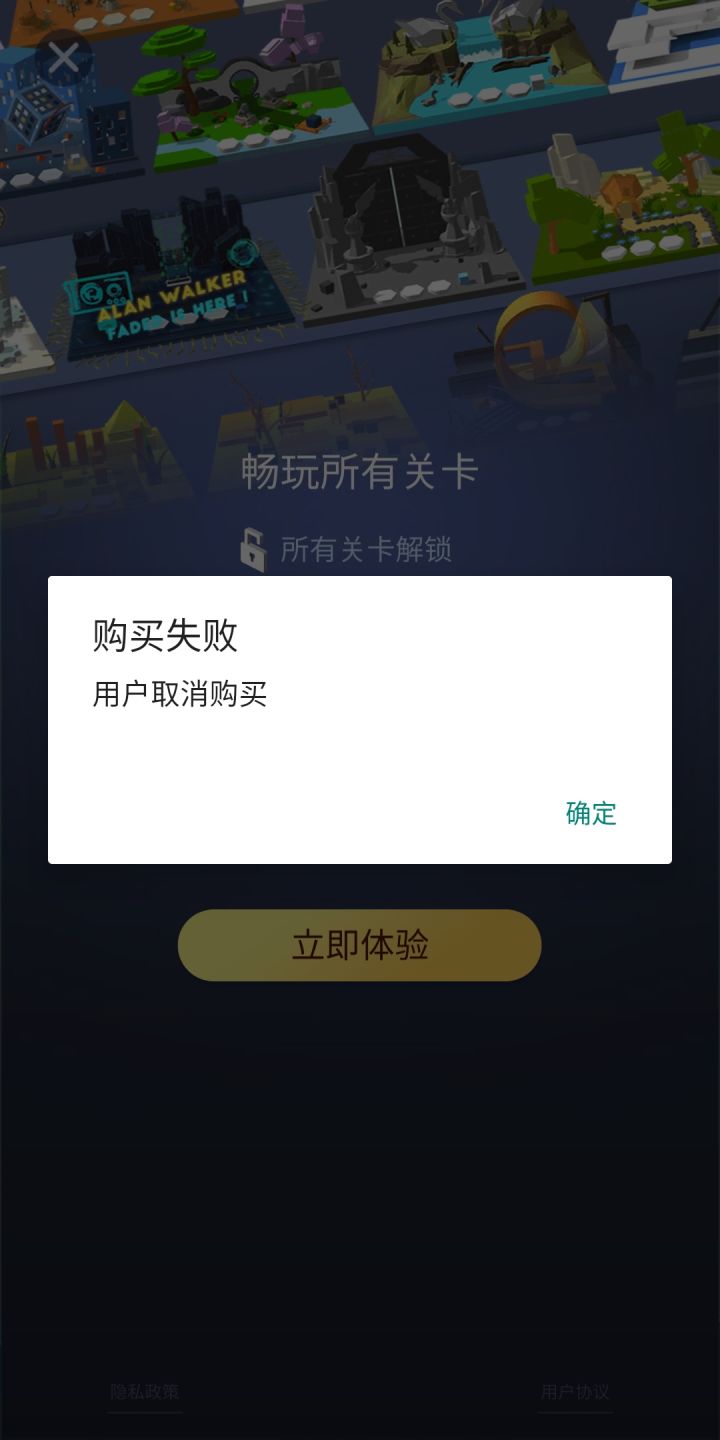This screenshot has height=1440, width=720.
Task: Tap the white dialog card background
Action: (x=360, y=750)
